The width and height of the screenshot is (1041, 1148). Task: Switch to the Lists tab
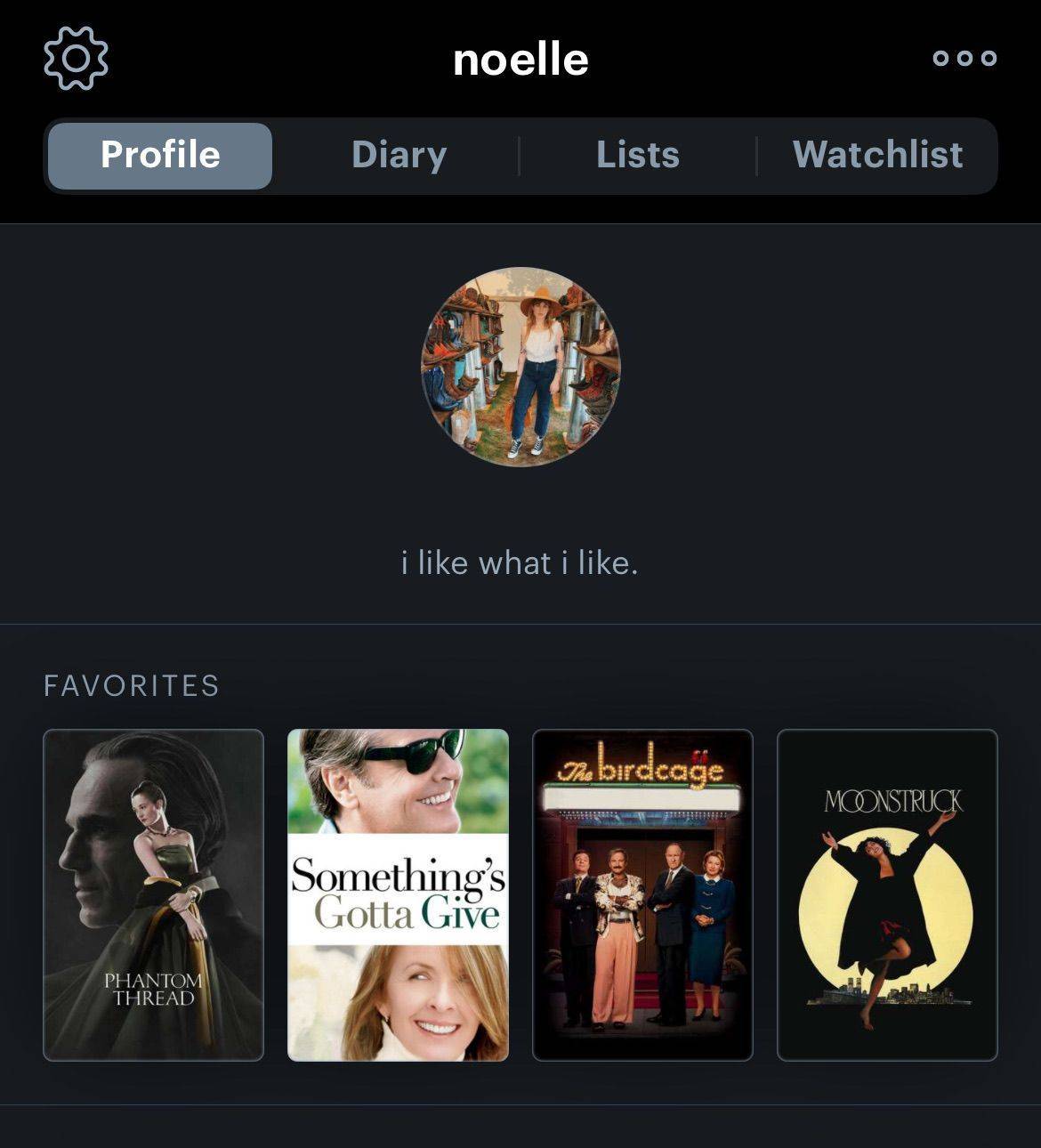pos(638,155)
